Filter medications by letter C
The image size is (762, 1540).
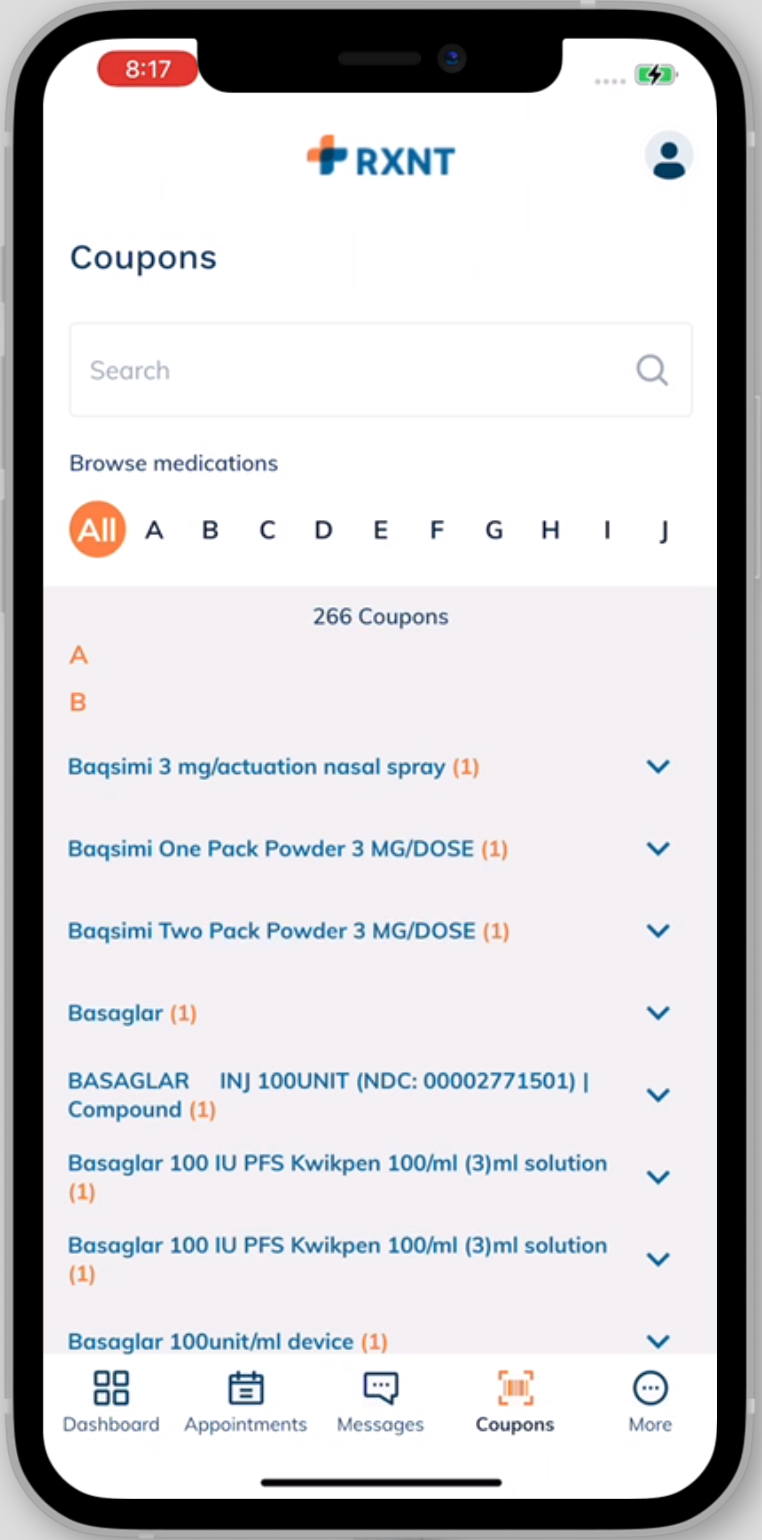[x=267, y=530]
